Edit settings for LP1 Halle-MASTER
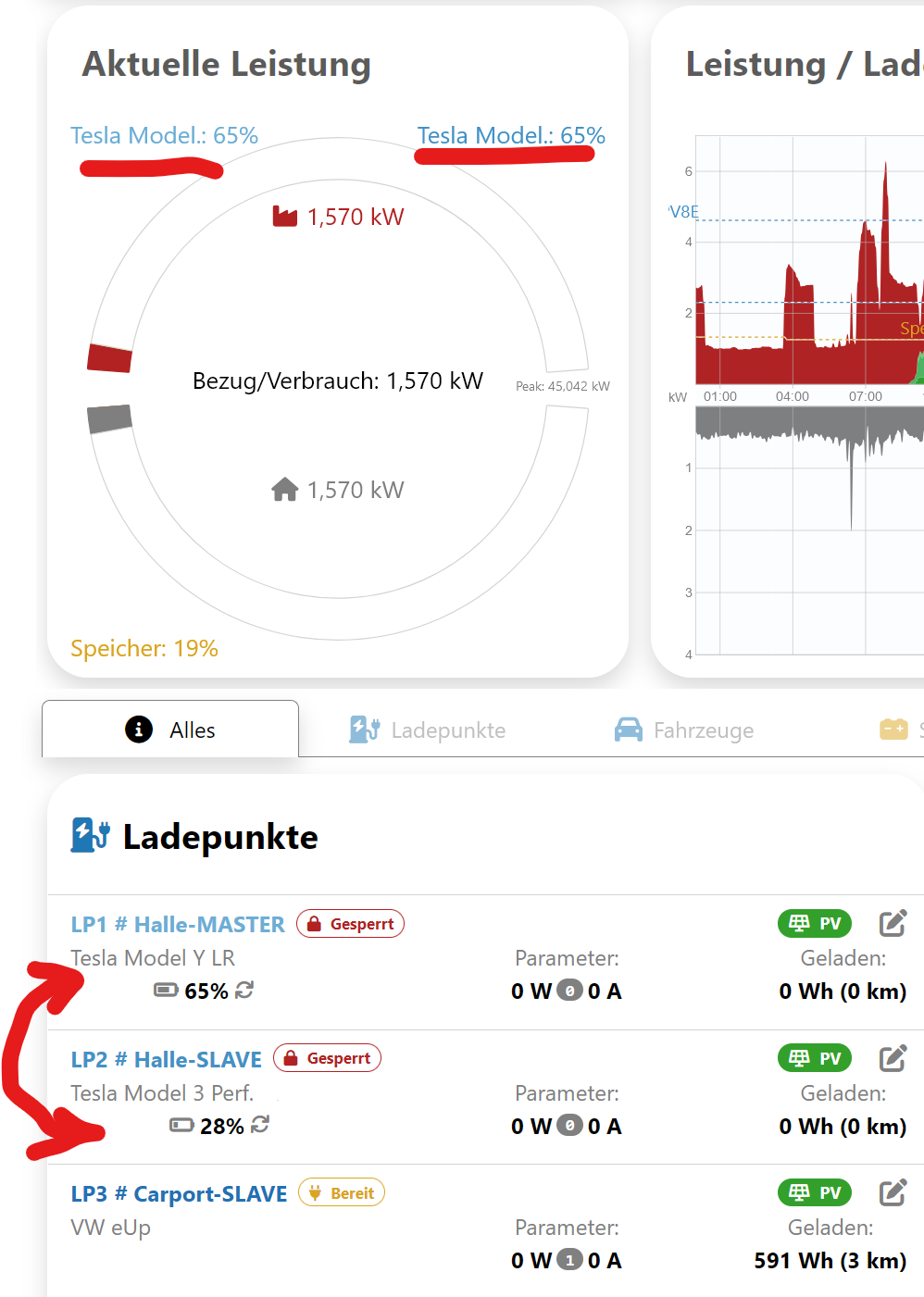Viewport: 924px width, 1297px height. pos(893,923)
